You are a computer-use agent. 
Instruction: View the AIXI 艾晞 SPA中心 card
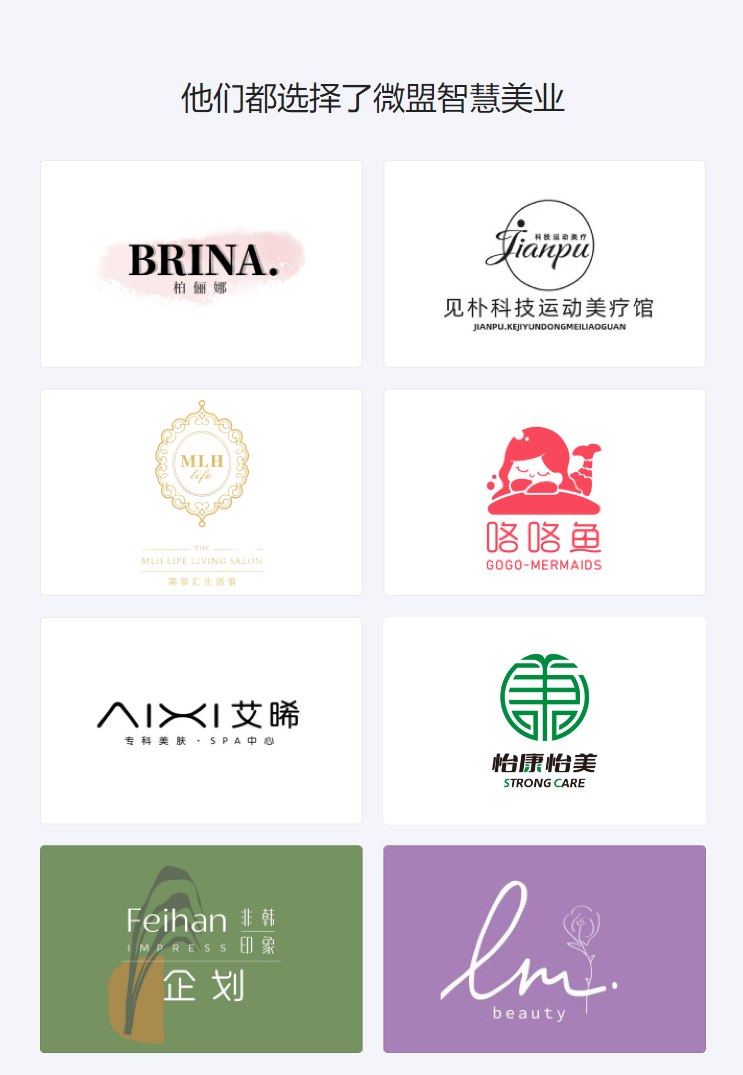[x=201, y=720]
